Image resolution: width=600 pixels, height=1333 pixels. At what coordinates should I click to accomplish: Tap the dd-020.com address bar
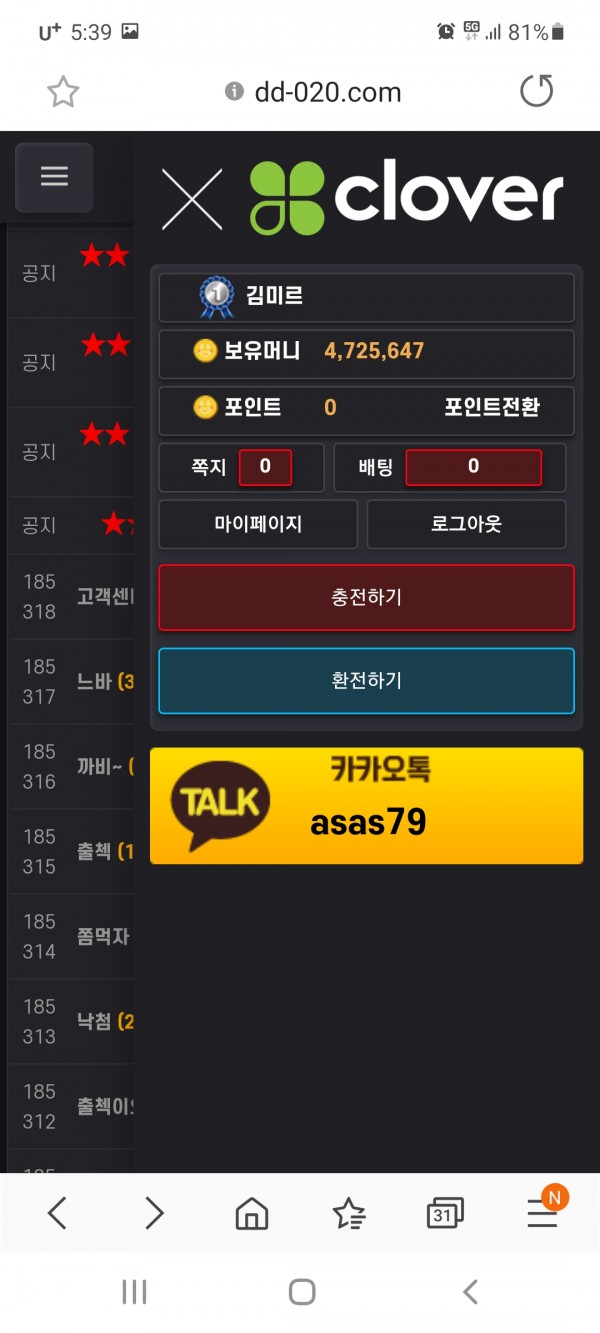pos(314,93)
